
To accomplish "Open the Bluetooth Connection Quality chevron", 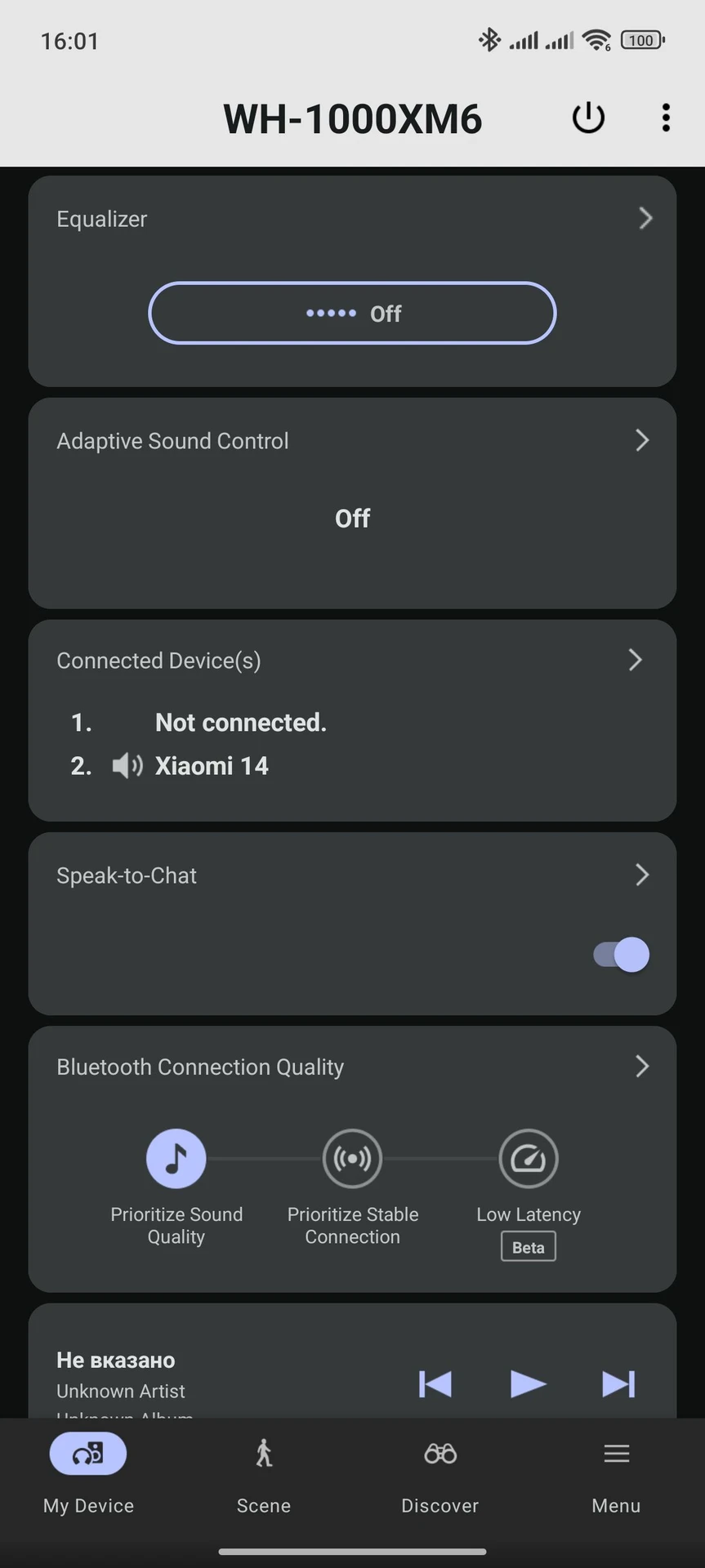I will tap(642, 1066).
